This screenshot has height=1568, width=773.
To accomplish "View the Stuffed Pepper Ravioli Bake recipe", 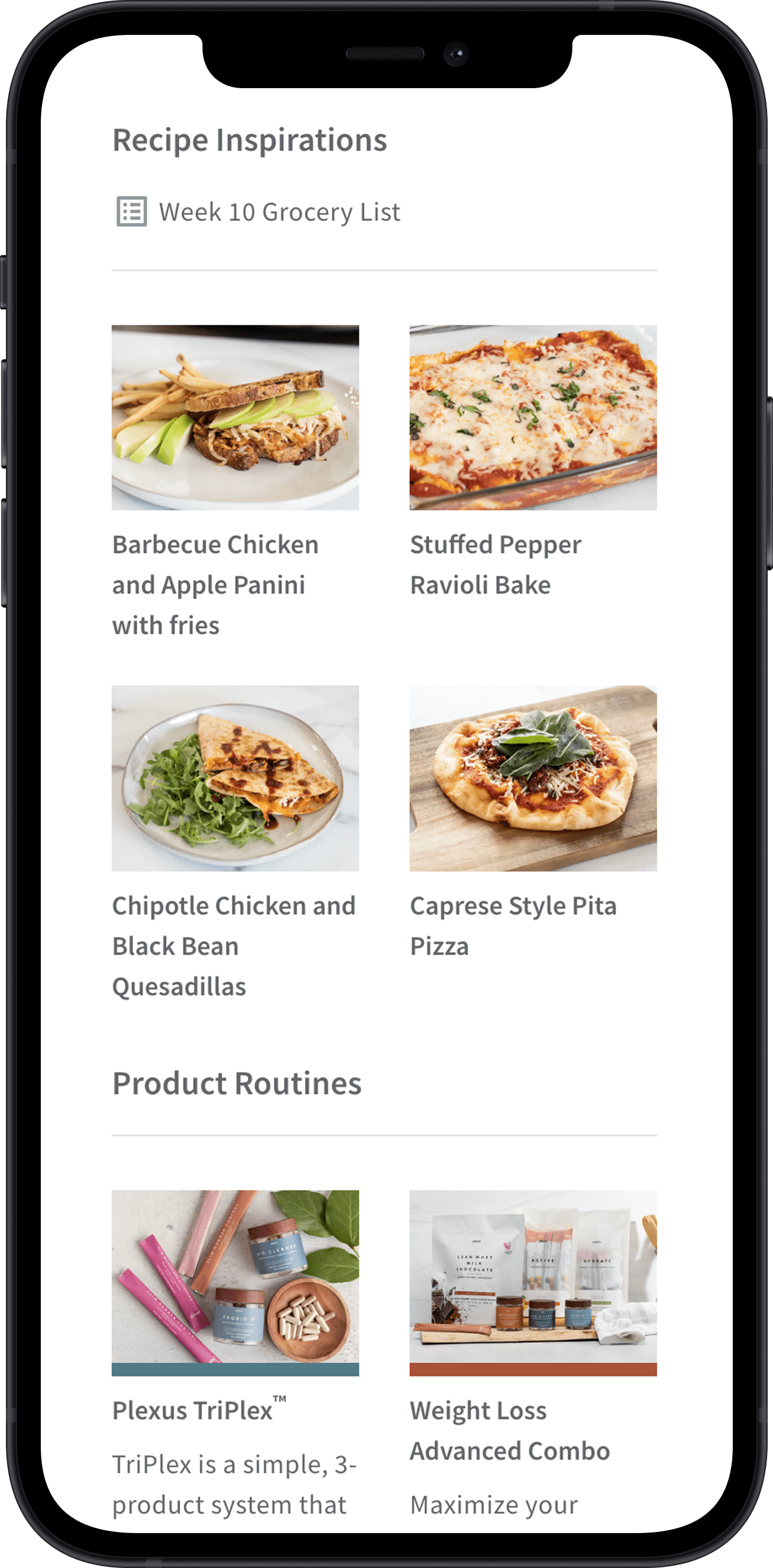I will 533,418.
